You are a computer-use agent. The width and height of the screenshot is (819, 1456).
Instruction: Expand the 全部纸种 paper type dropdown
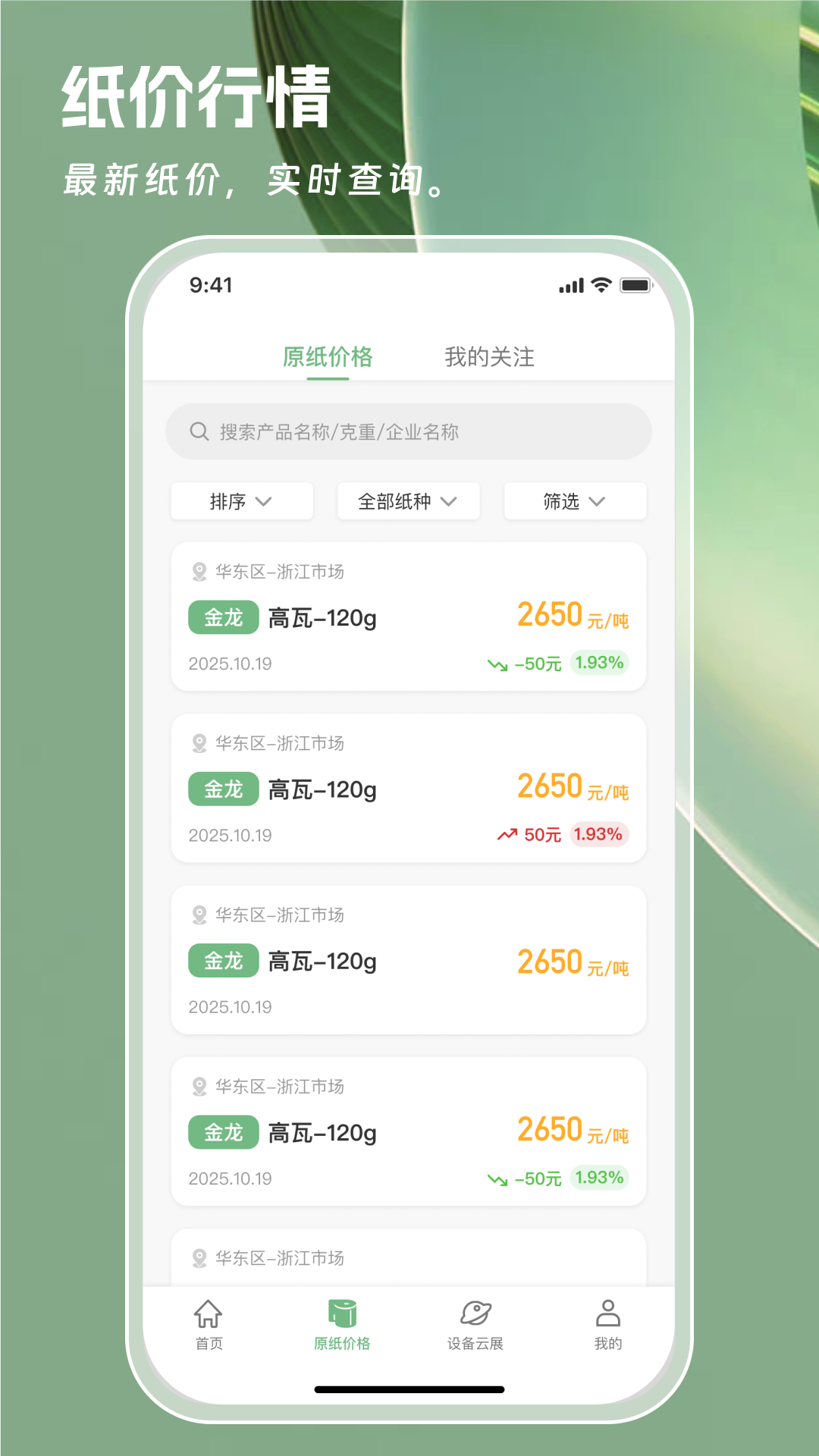408,501
